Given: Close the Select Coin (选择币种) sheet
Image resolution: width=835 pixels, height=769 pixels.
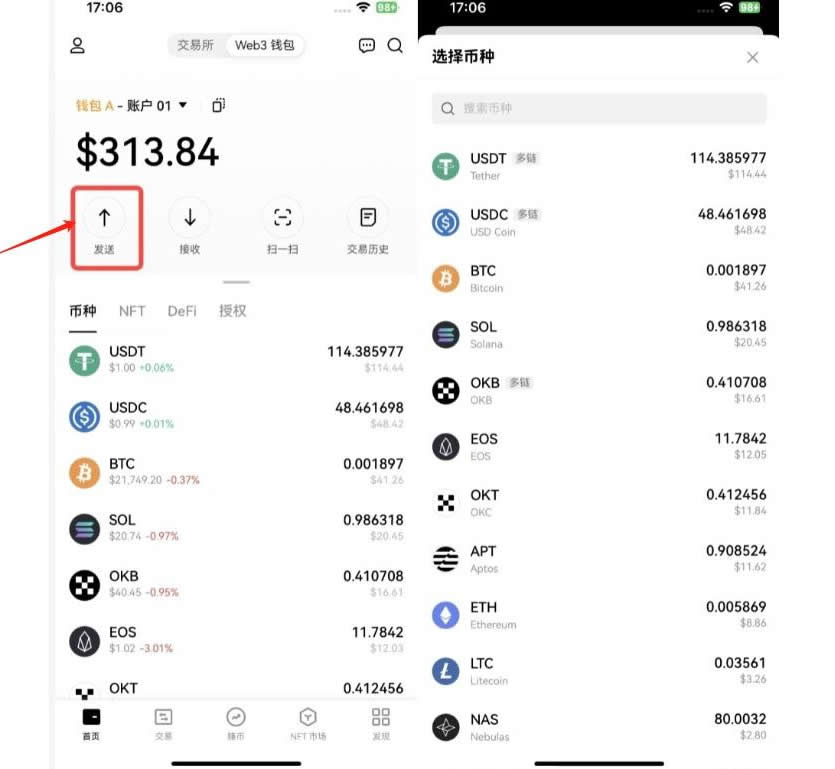Looking at the screenshot, I should pos(753,57).
